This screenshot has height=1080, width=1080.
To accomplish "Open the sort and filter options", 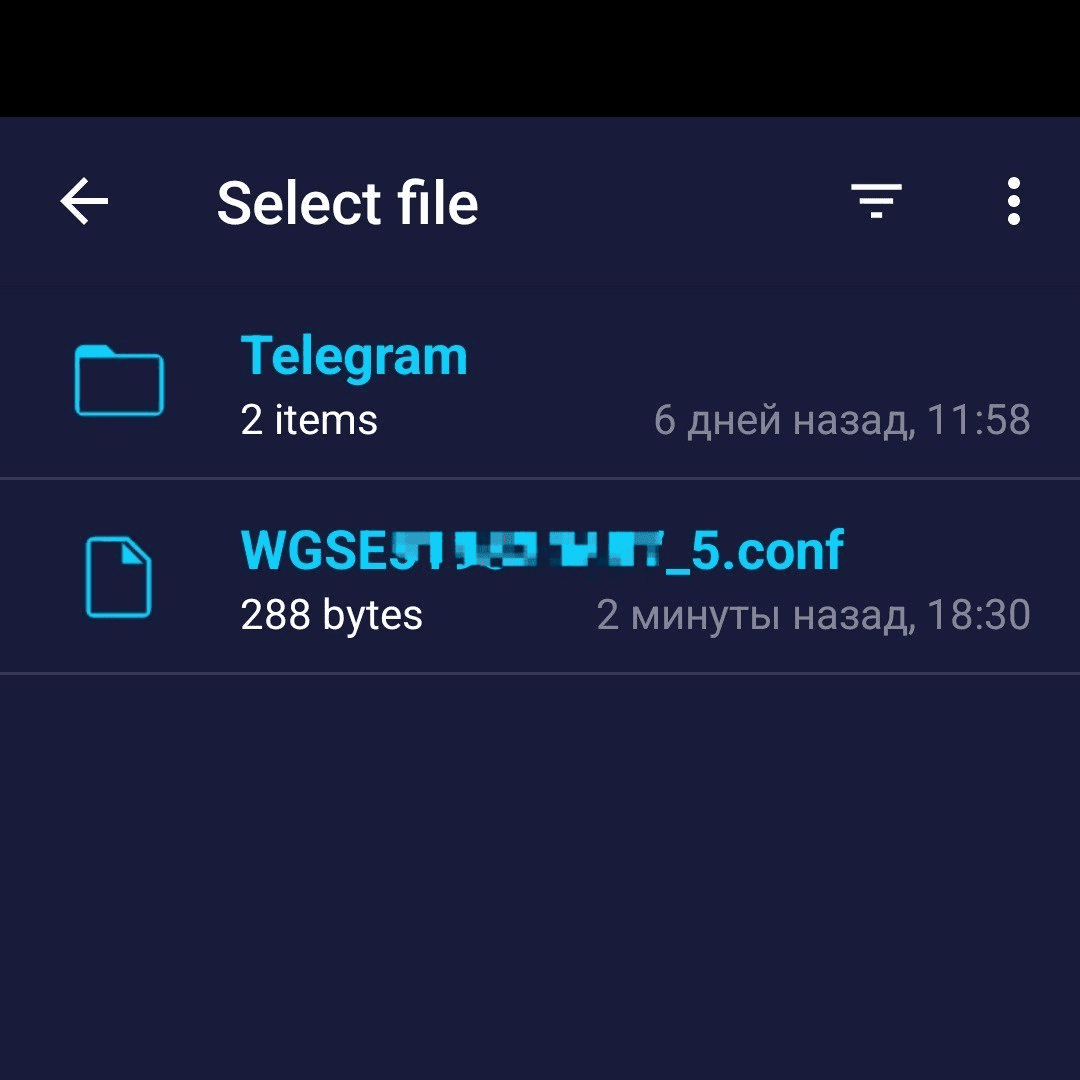I will tap(876, 202).
